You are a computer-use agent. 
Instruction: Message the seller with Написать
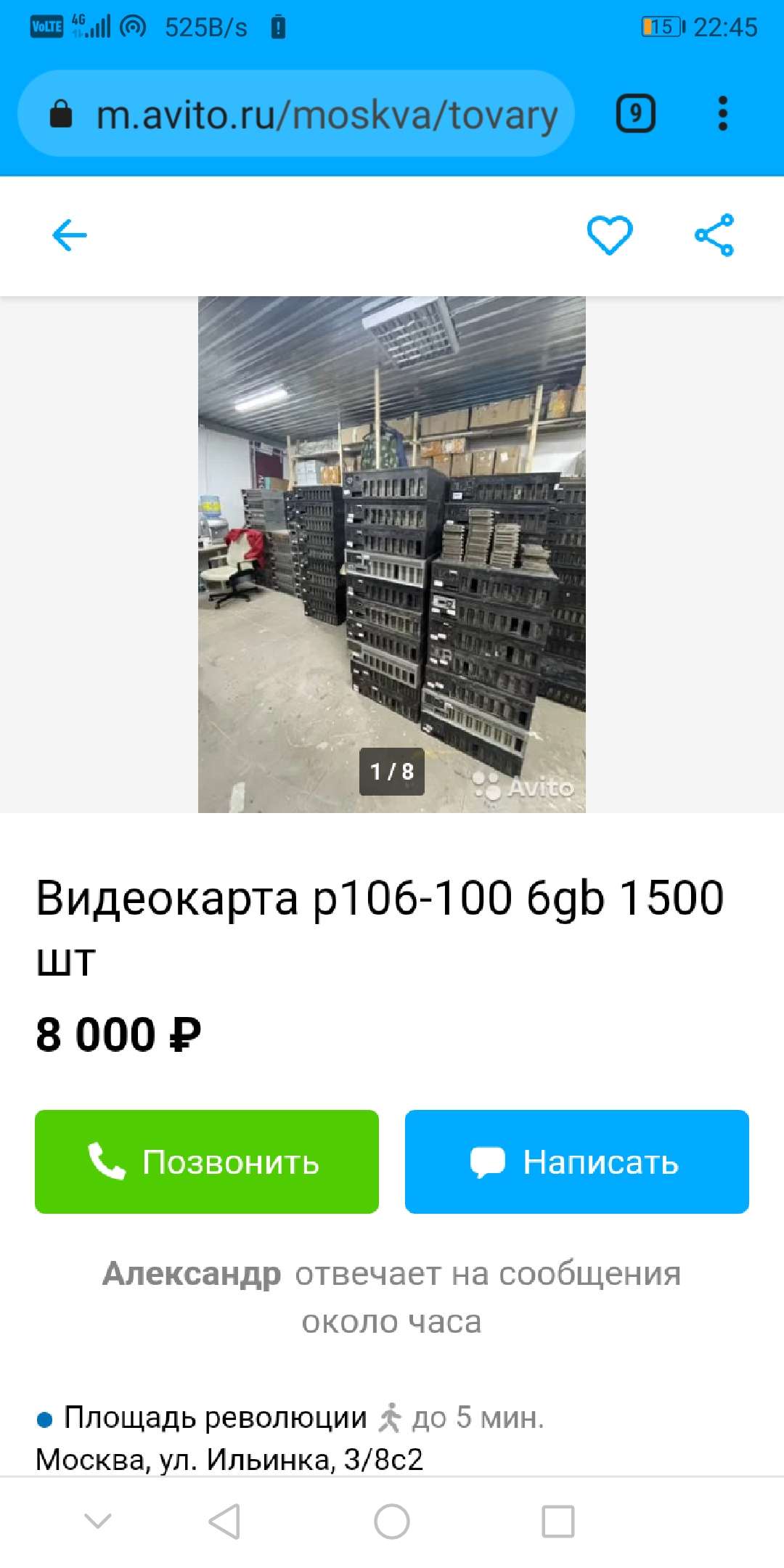click(577, 1161)
